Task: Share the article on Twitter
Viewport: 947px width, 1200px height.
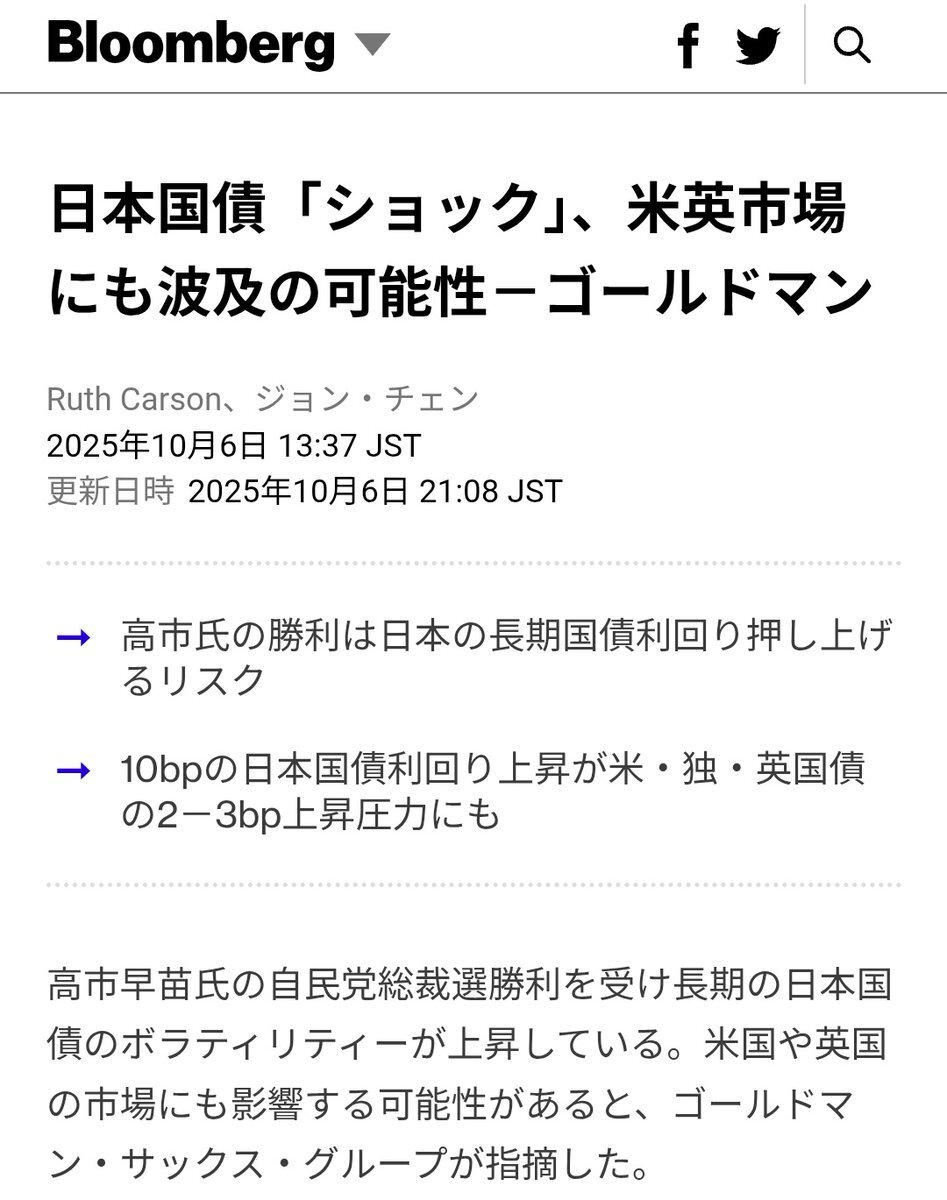Action: point(758,46)
